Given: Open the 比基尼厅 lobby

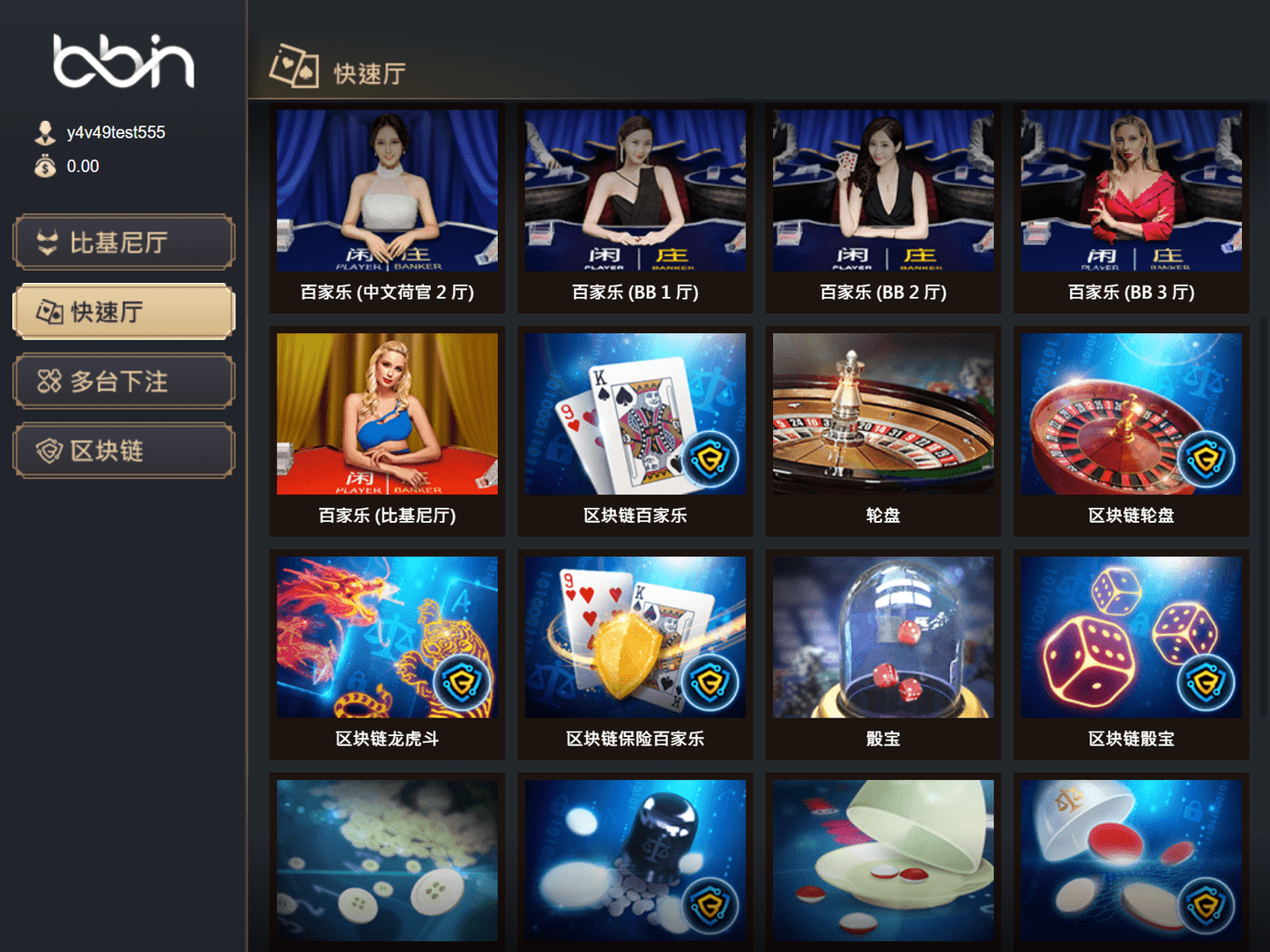Looking at the screenshot, I should point(123,242).
